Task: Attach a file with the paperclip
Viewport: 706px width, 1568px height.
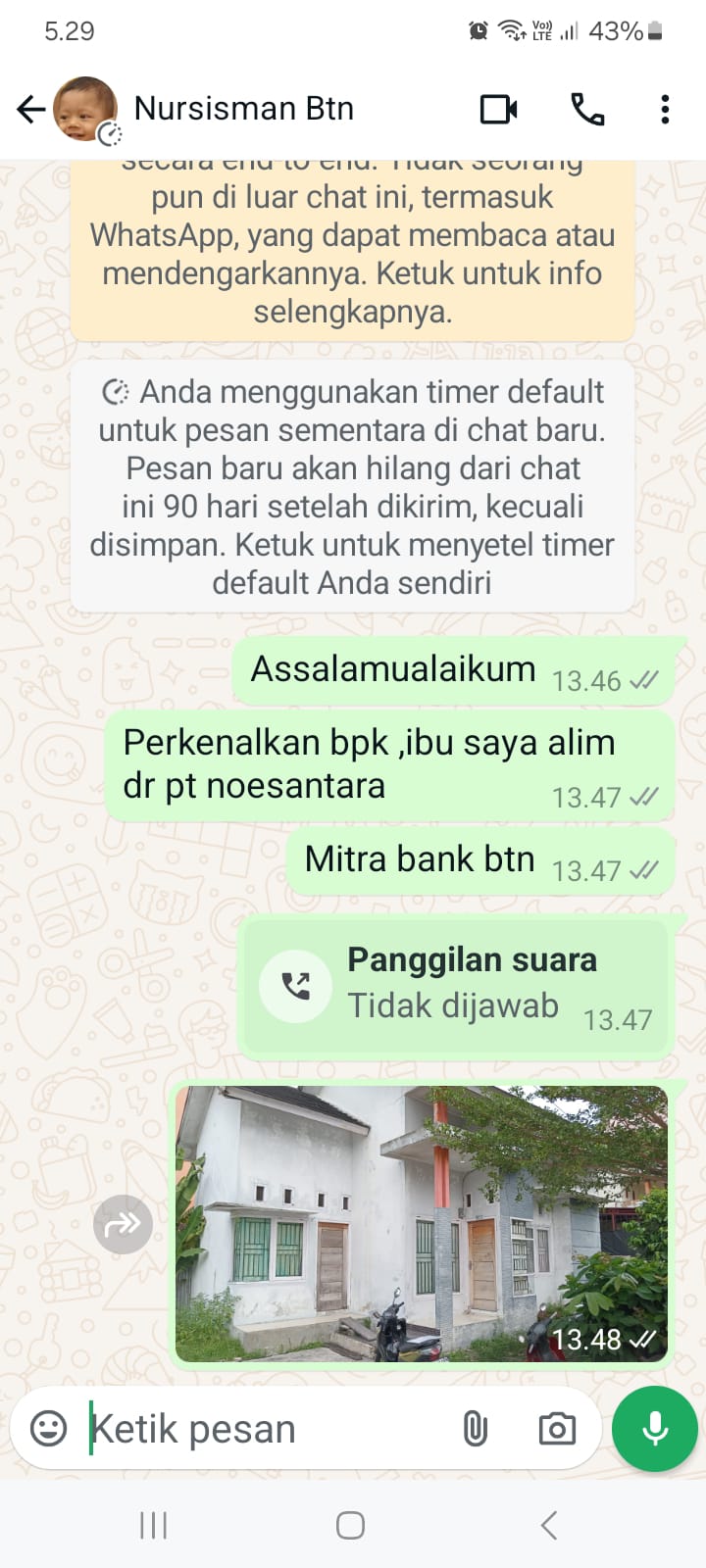Action: pos(476,1429)
